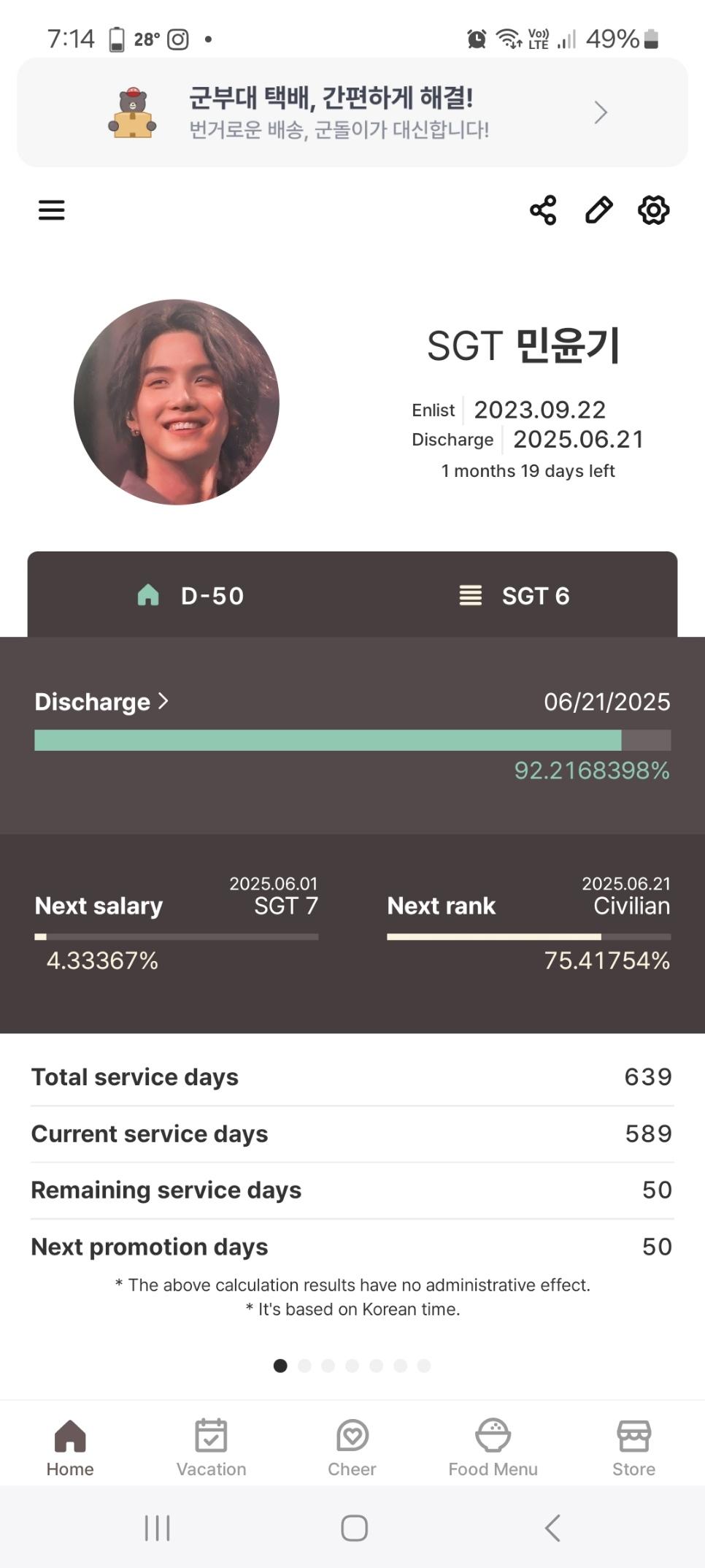Open the Discharge details link
The height and width of the screenshot is (1568, 705).
tap(101, 702)
